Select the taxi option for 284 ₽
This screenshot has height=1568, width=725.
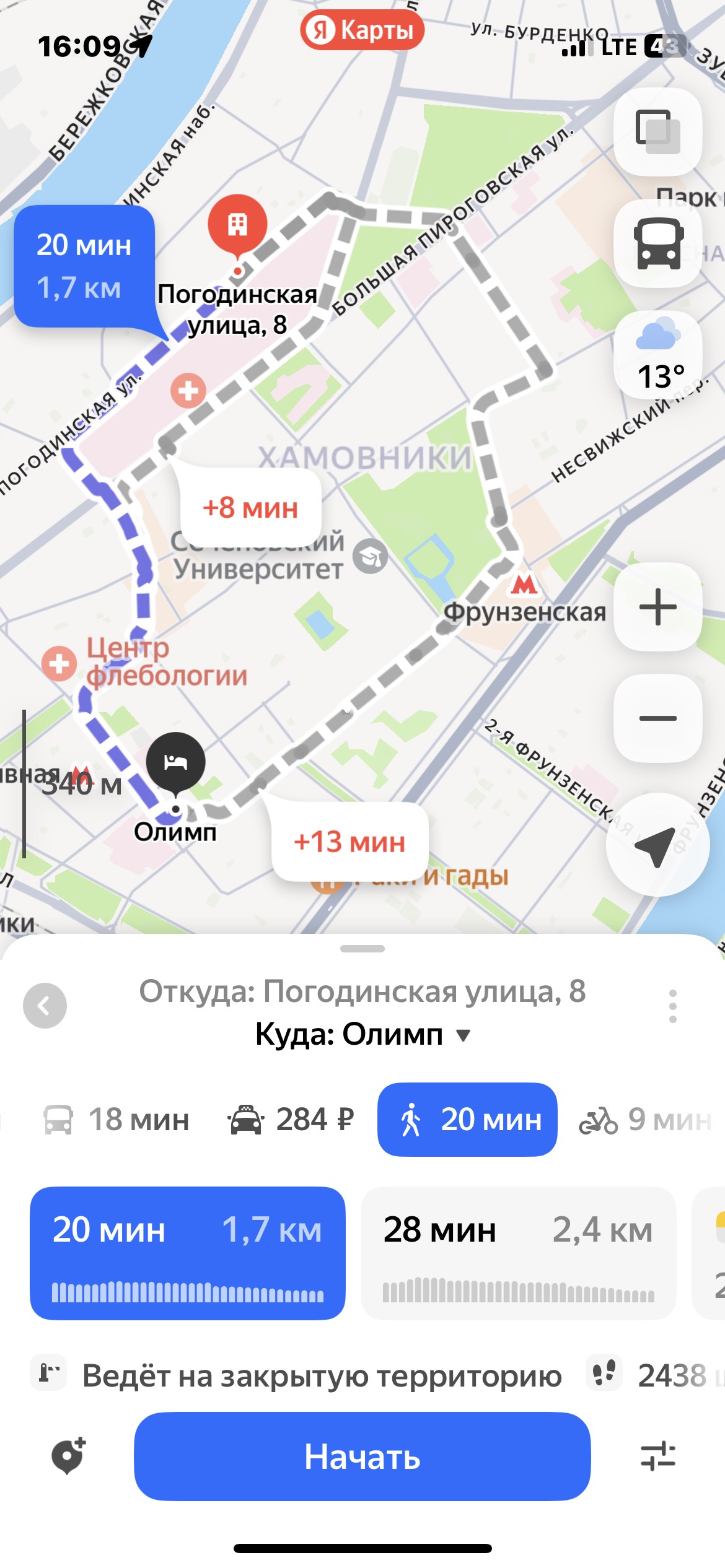(x=291, y=1120)
